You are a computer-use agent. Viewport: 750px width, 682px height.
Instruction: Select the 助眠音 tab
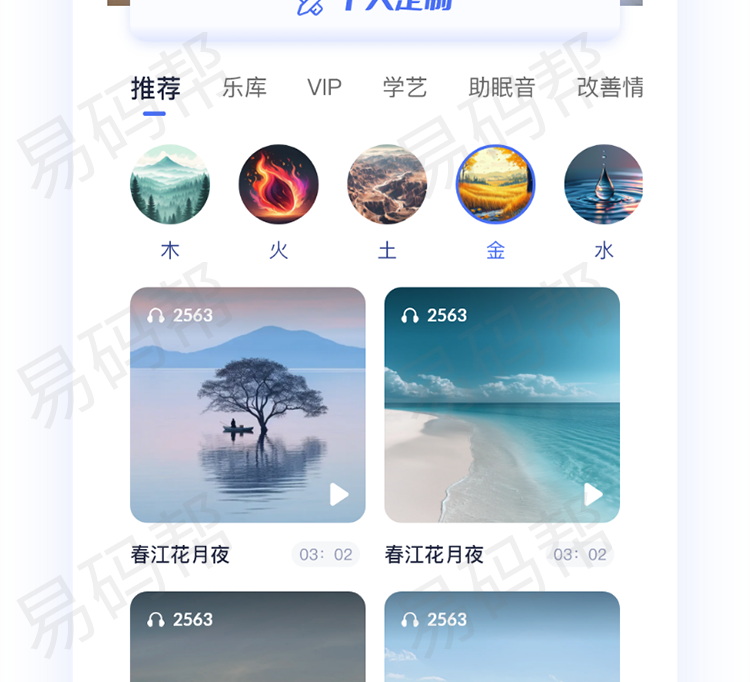[501, 88]
